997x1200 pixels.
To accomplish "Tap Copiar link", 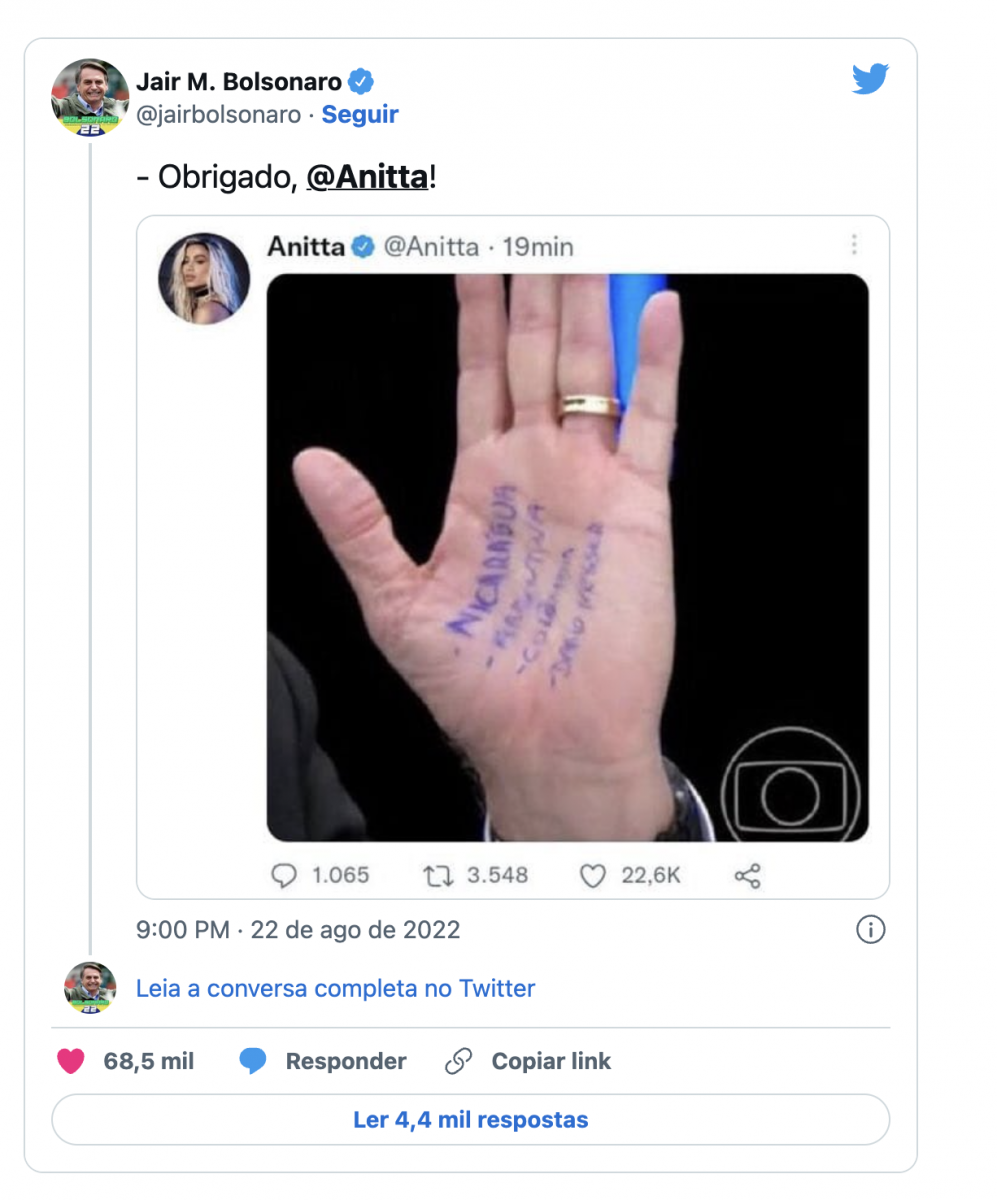I will [530, 1061].
